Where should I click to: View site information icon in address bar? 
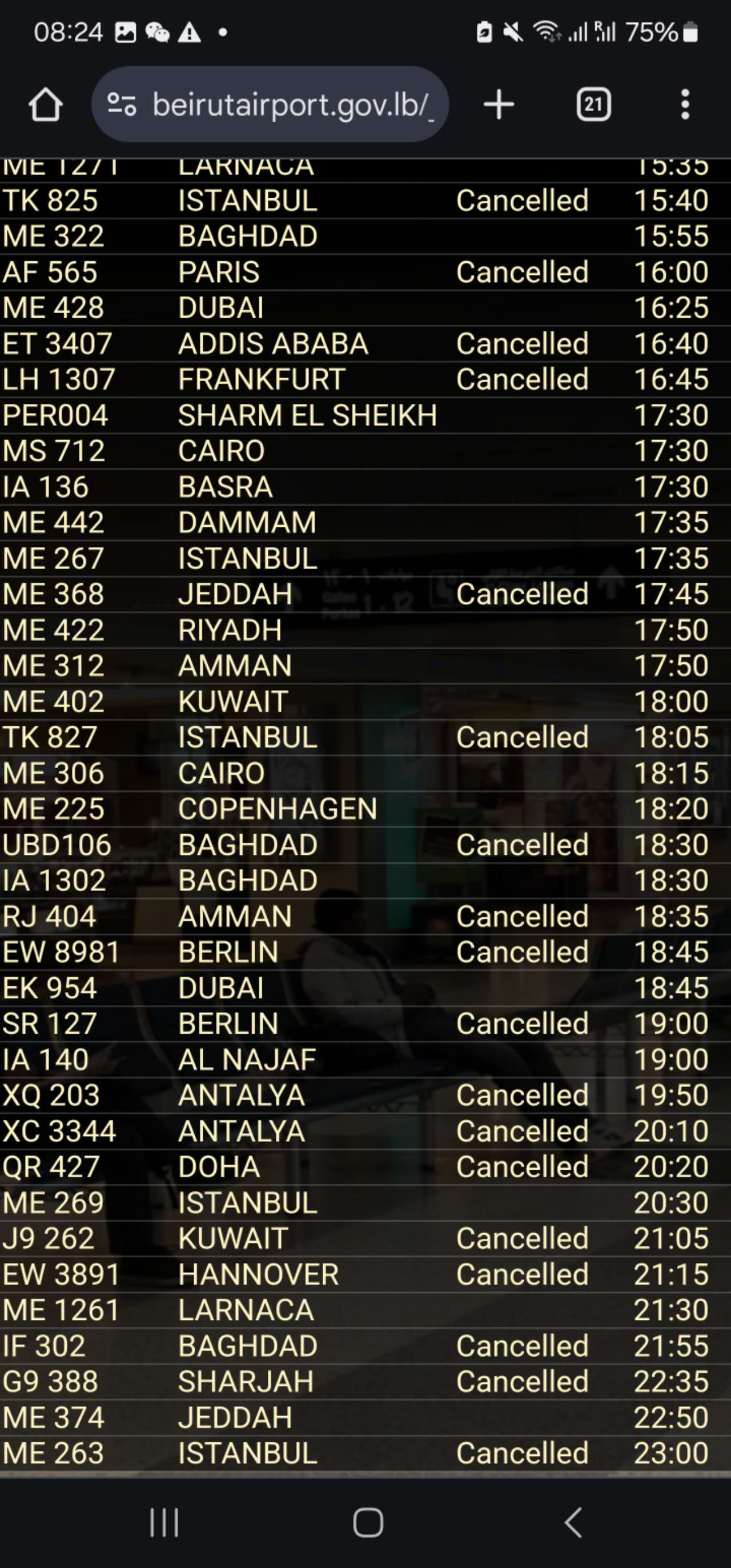(x=122, y=105)
